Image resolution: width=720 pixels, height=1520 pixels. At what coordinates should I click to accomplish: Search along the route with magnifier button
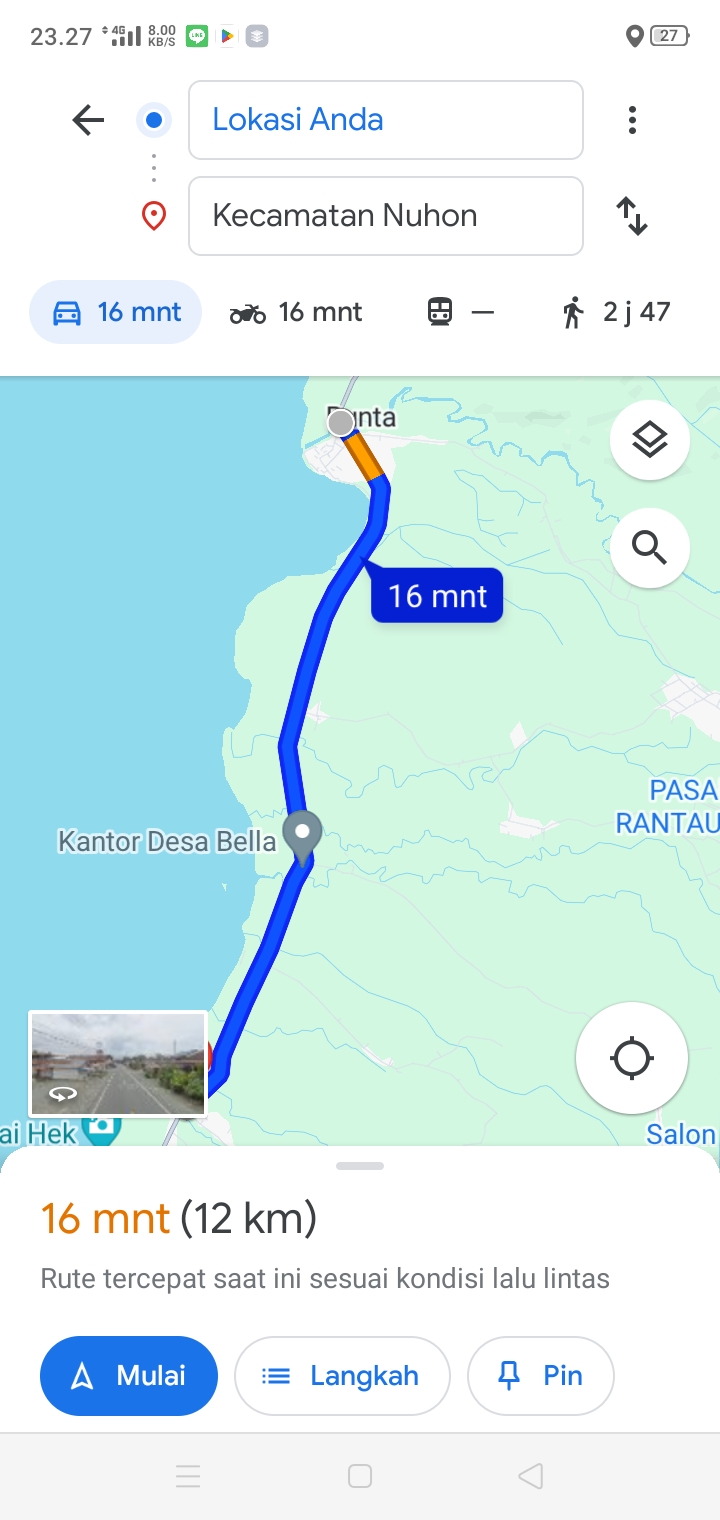tap(650, 548)
